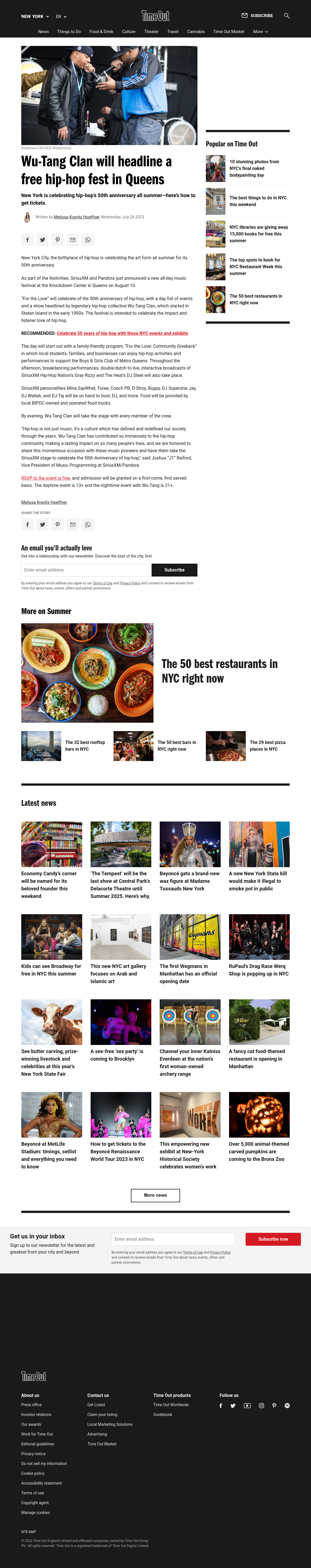
Task: Tap the red Subscribe now button
Action: tap(273, 1239)
